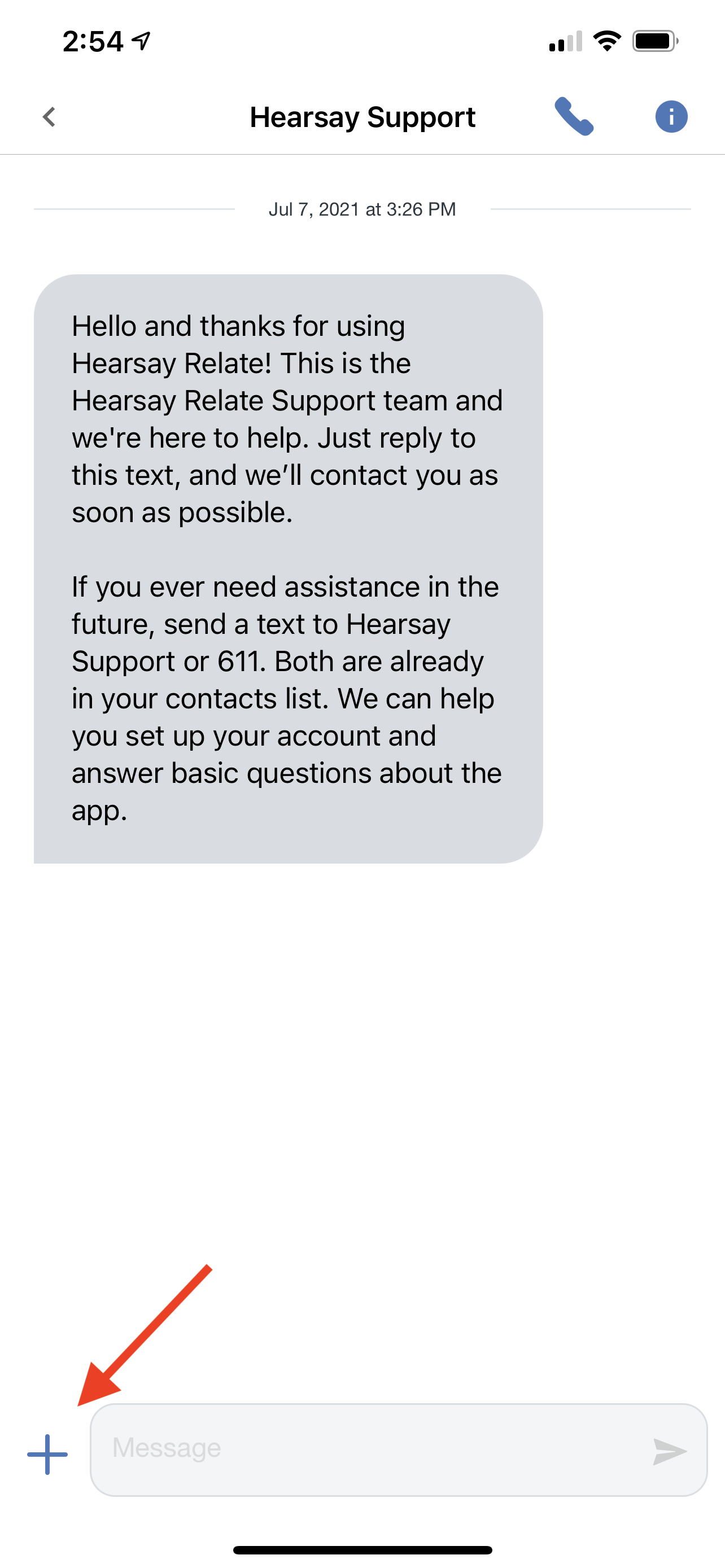Open attachments with the plus icon
This screenshot has height=1568, width=725.
tap(47, 1454)
